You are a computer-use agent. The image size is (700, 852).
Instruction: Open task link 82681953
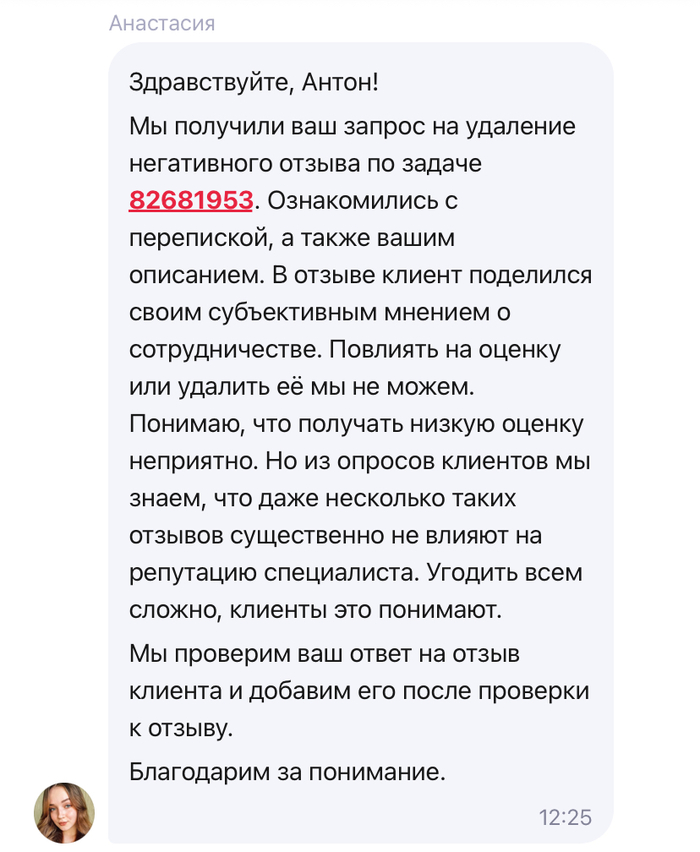click(191, 200)
